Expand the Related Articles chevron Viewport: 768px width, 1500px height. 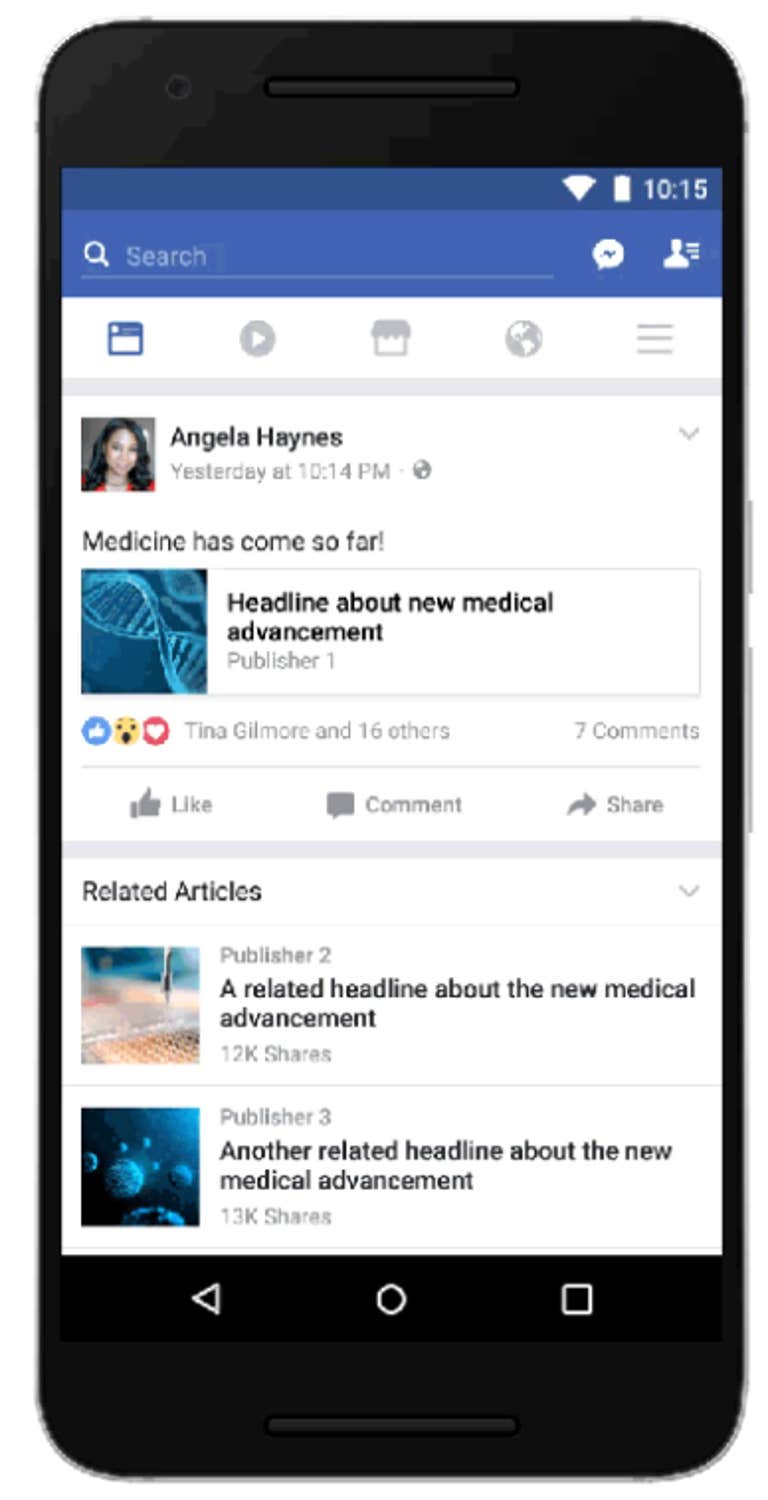click(x=689, y=890)
